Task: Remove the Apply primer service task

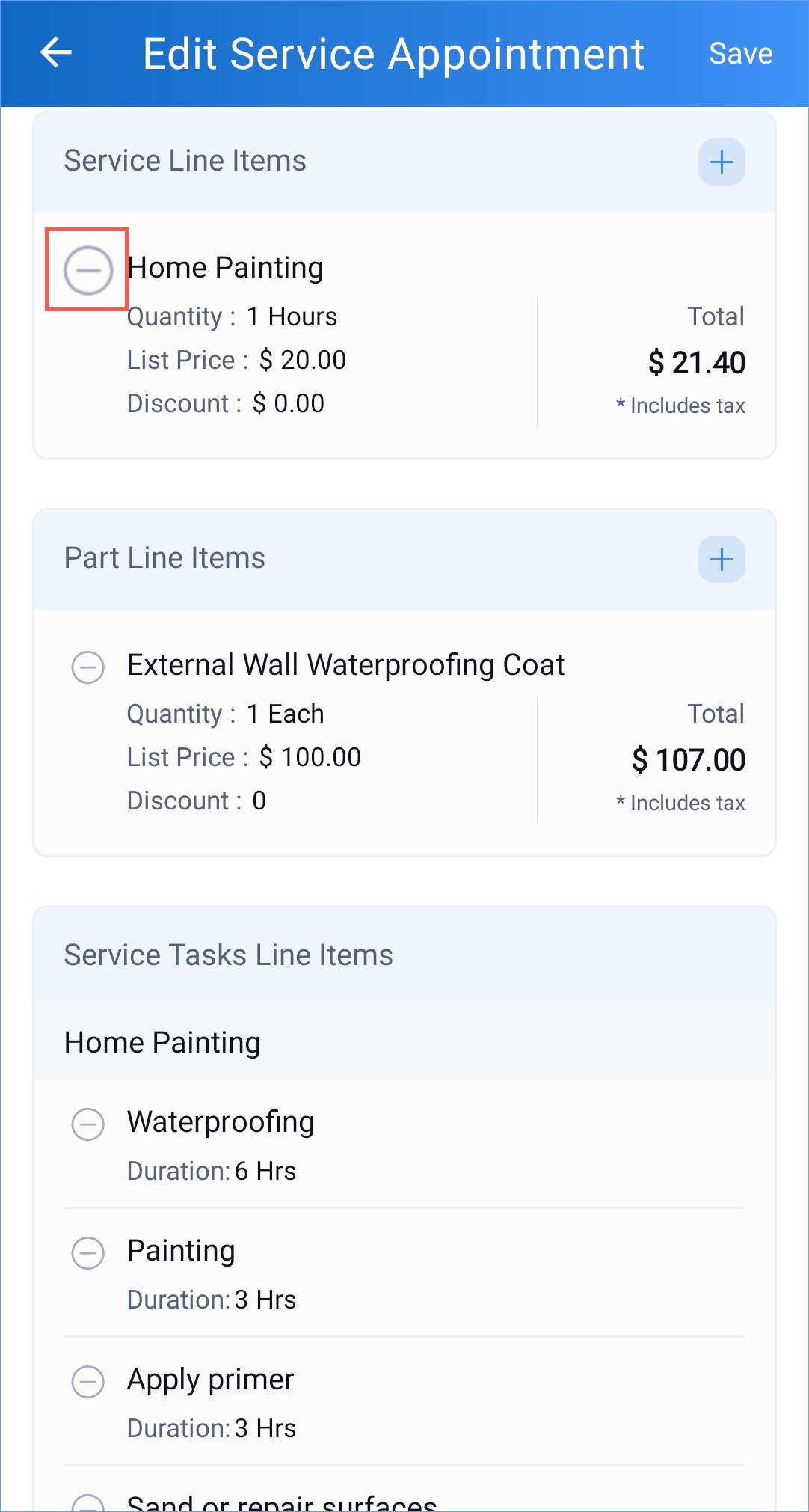Action: (x=87, y=1381)
